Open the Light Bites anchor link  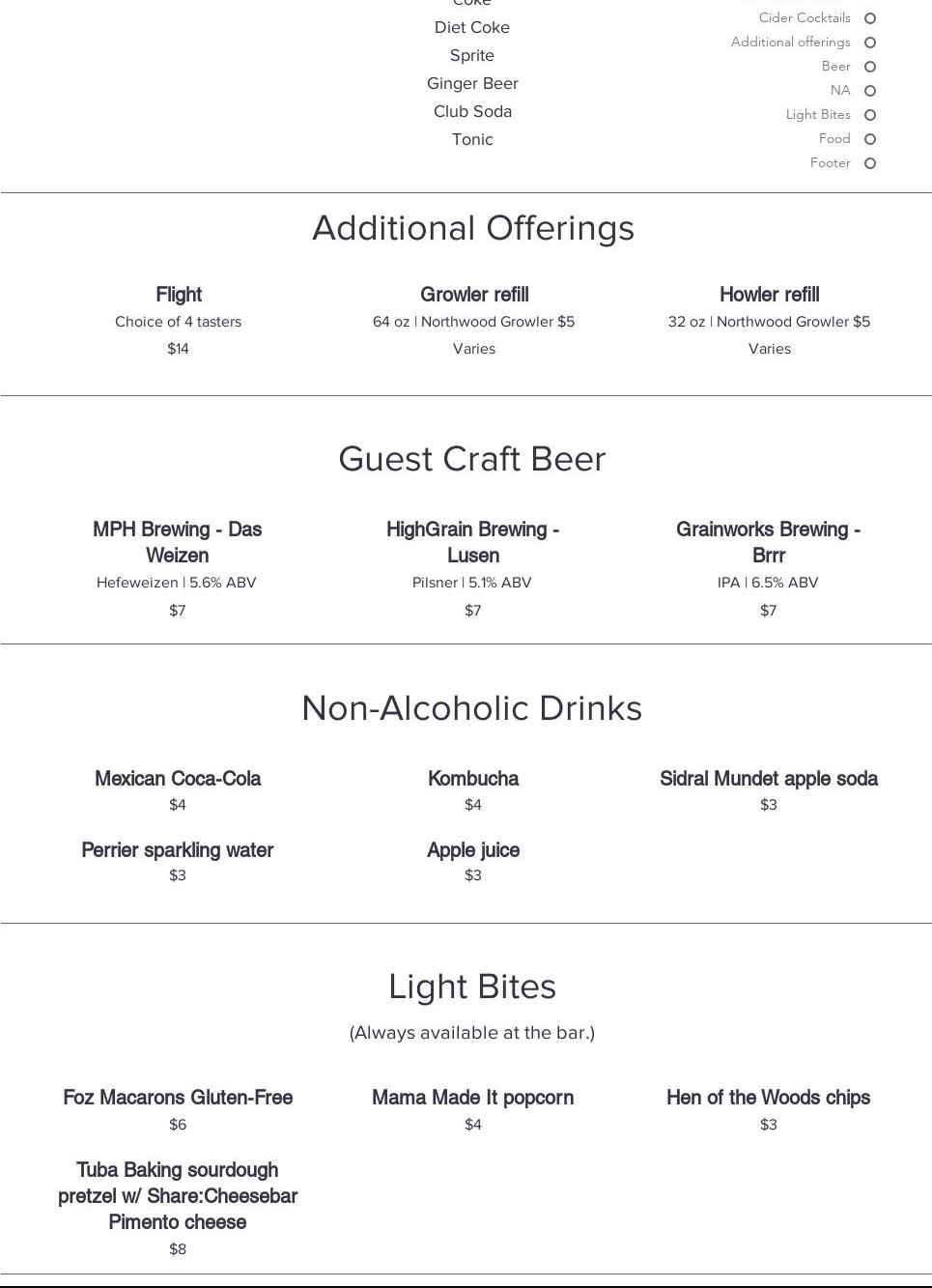[869, 115]
